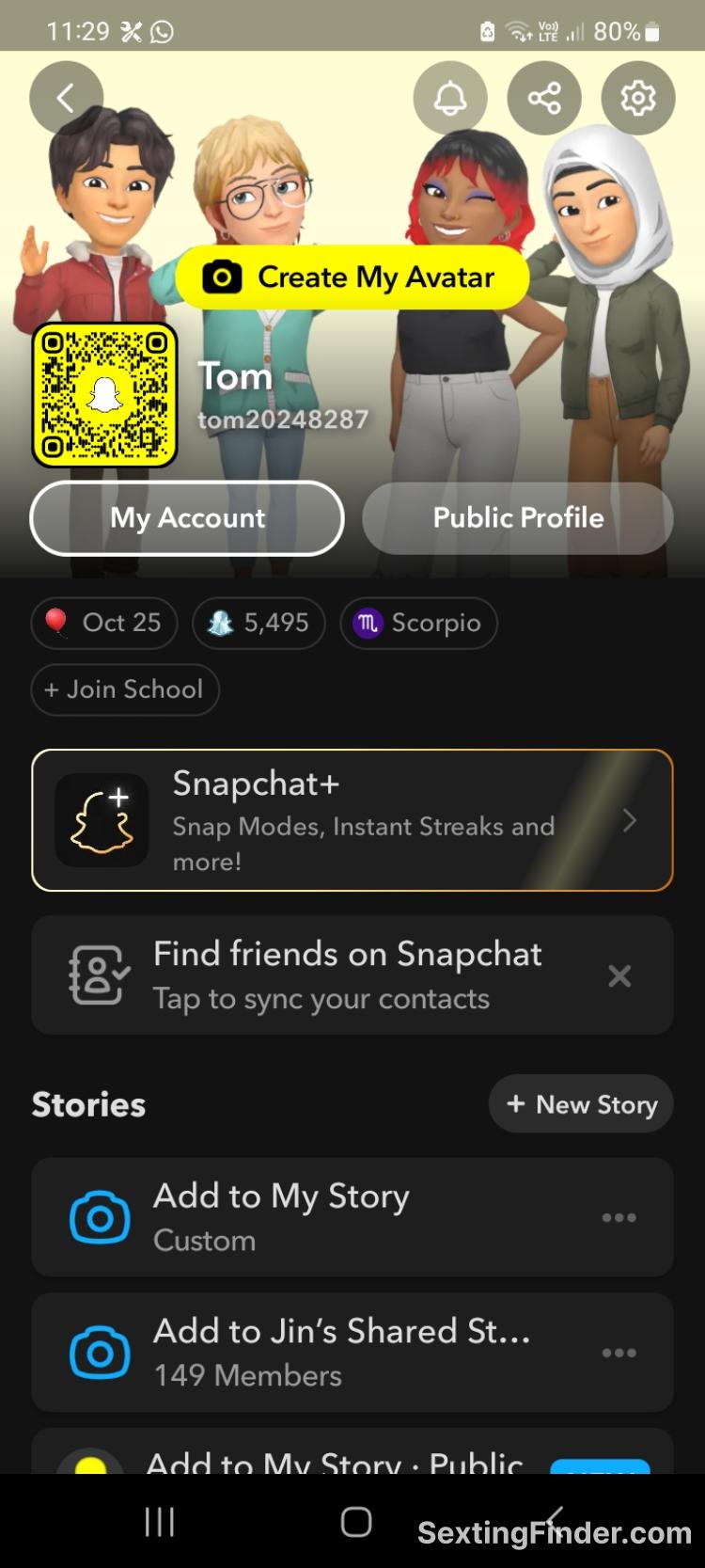
Task: Tap the Oct 25 birthday chip
Action: pyautogui.click(x=104, y=623)
